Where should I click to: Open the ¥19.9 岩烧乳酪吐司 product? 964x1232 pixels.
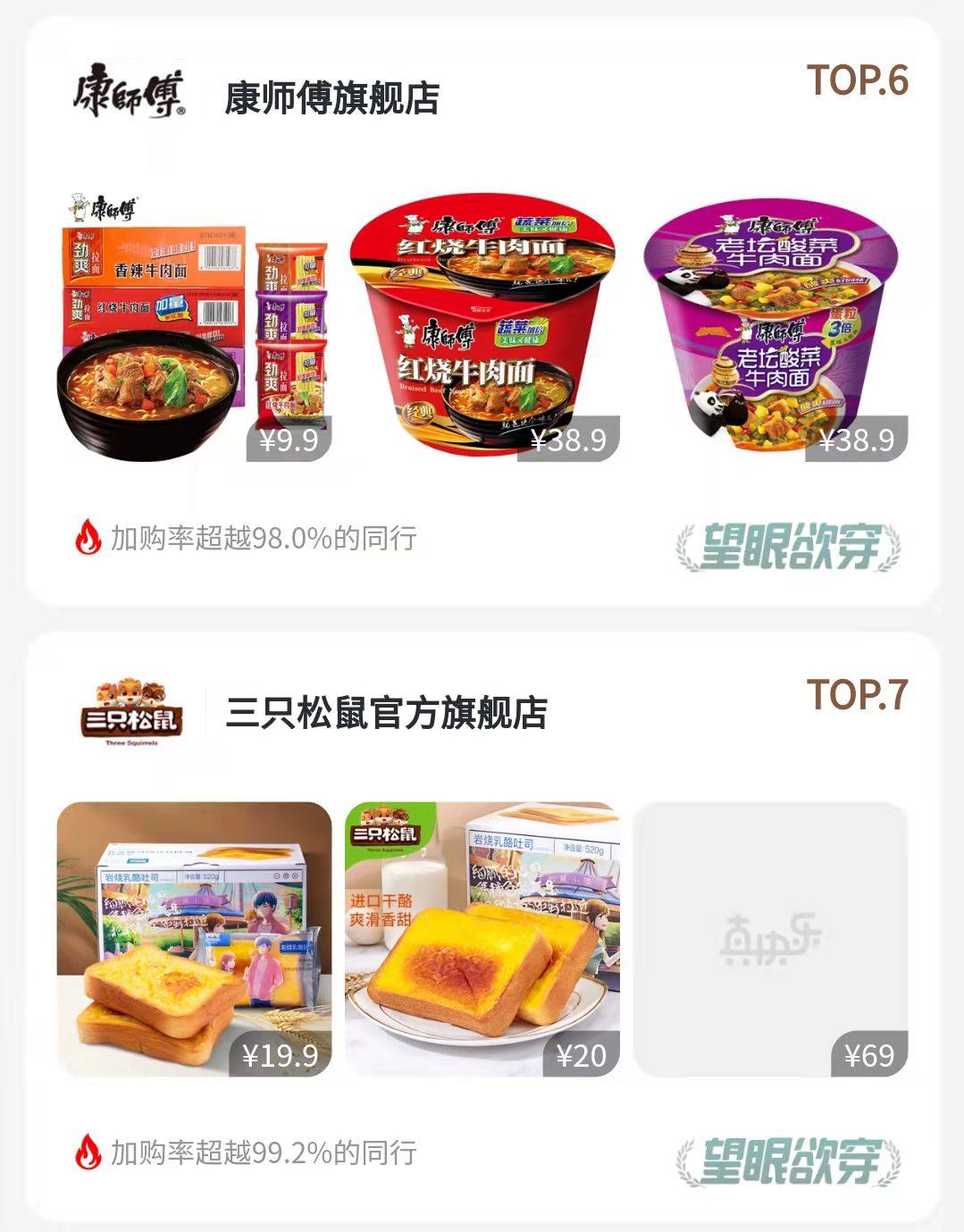tap(194, 939)
